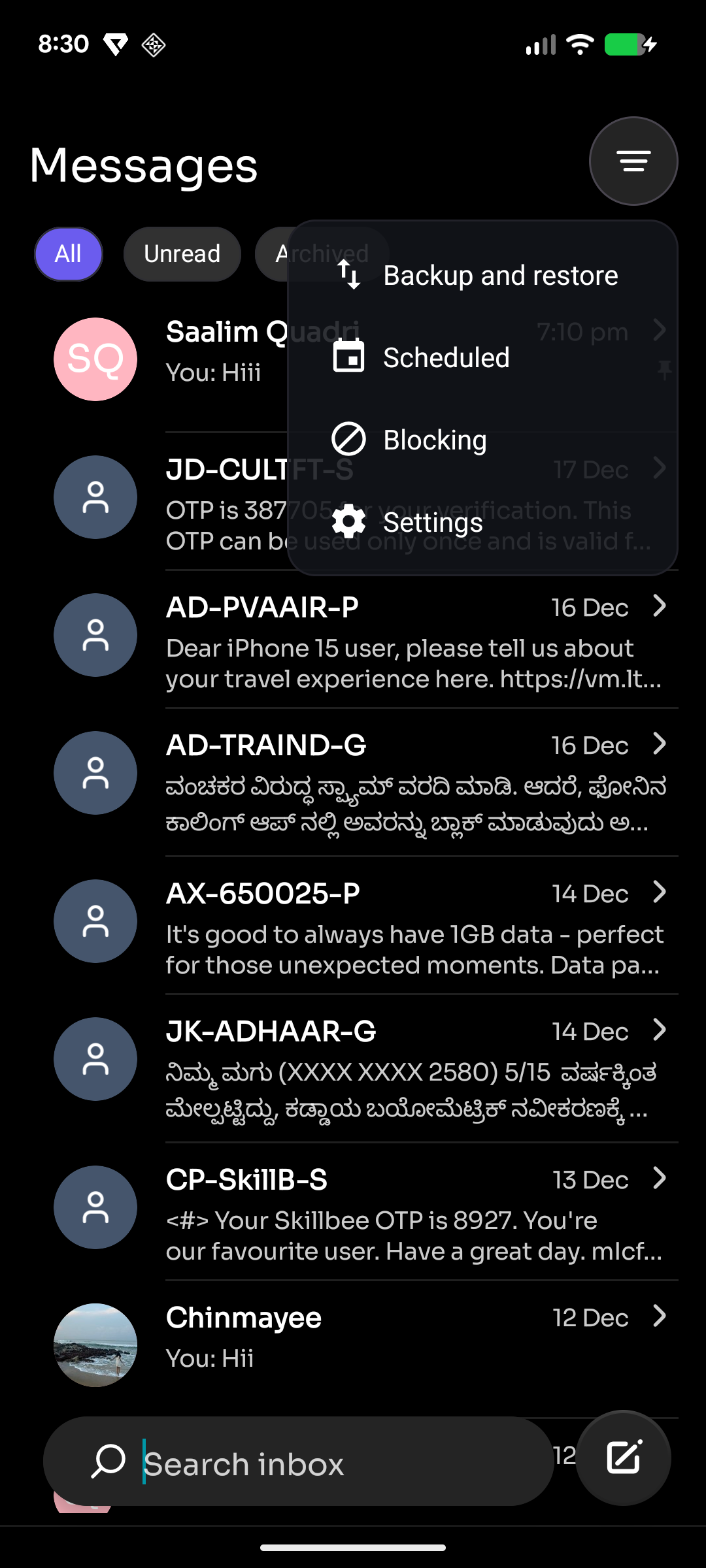This screenshot has width=706, height=1568.
Task: Open the Blocking option
Action: point(482,440)
